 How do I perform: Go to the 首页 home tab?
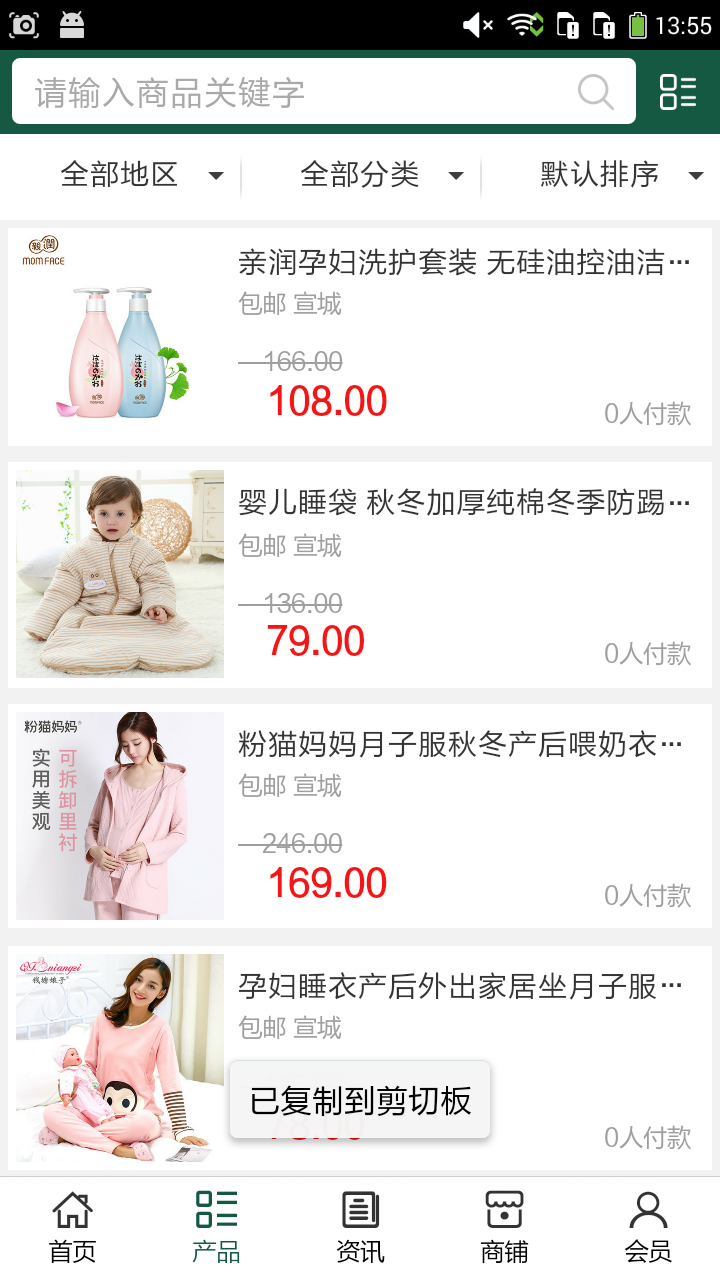pos(72,1227)
